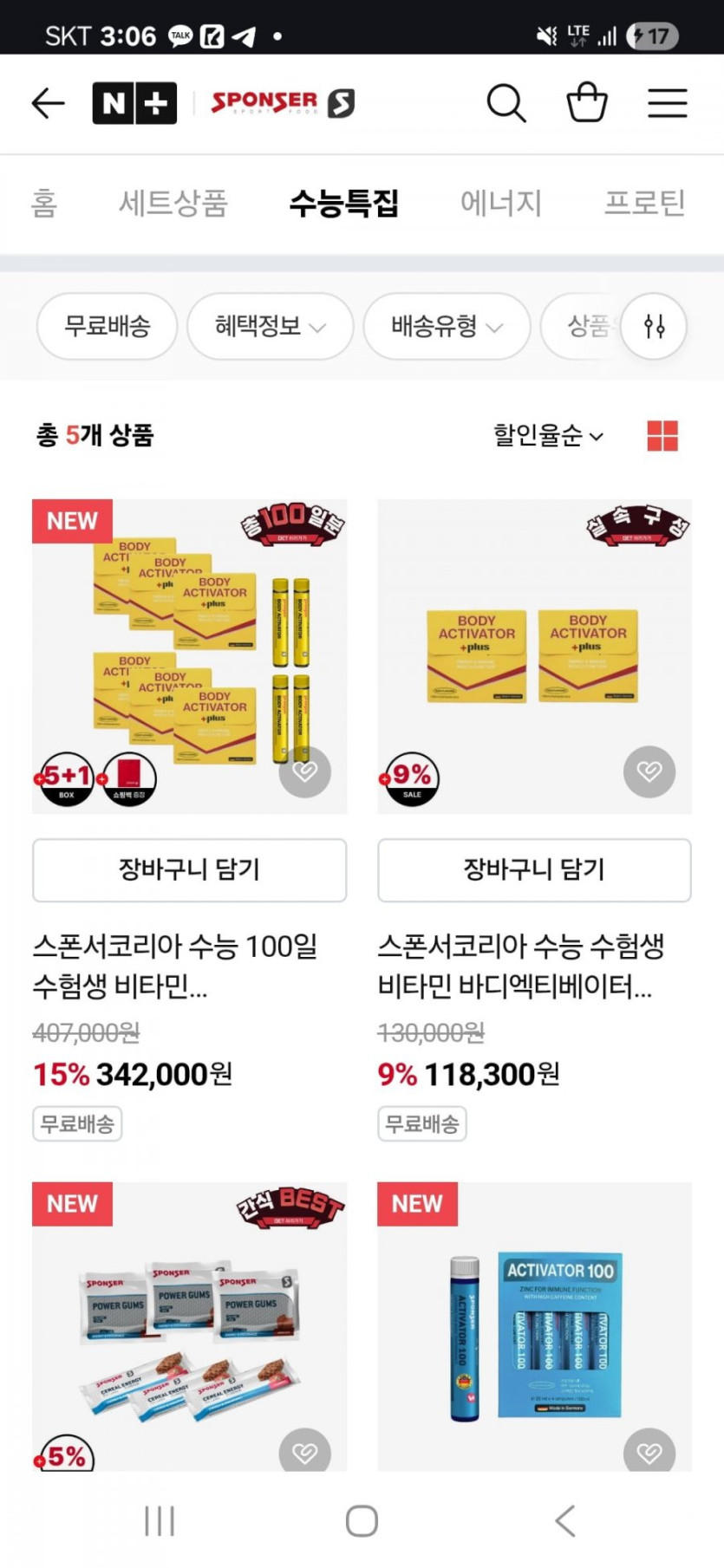This screenshot has width=724, height=1568.
Task: Select the 무료배송 filter chip
Action: (107, 326)
